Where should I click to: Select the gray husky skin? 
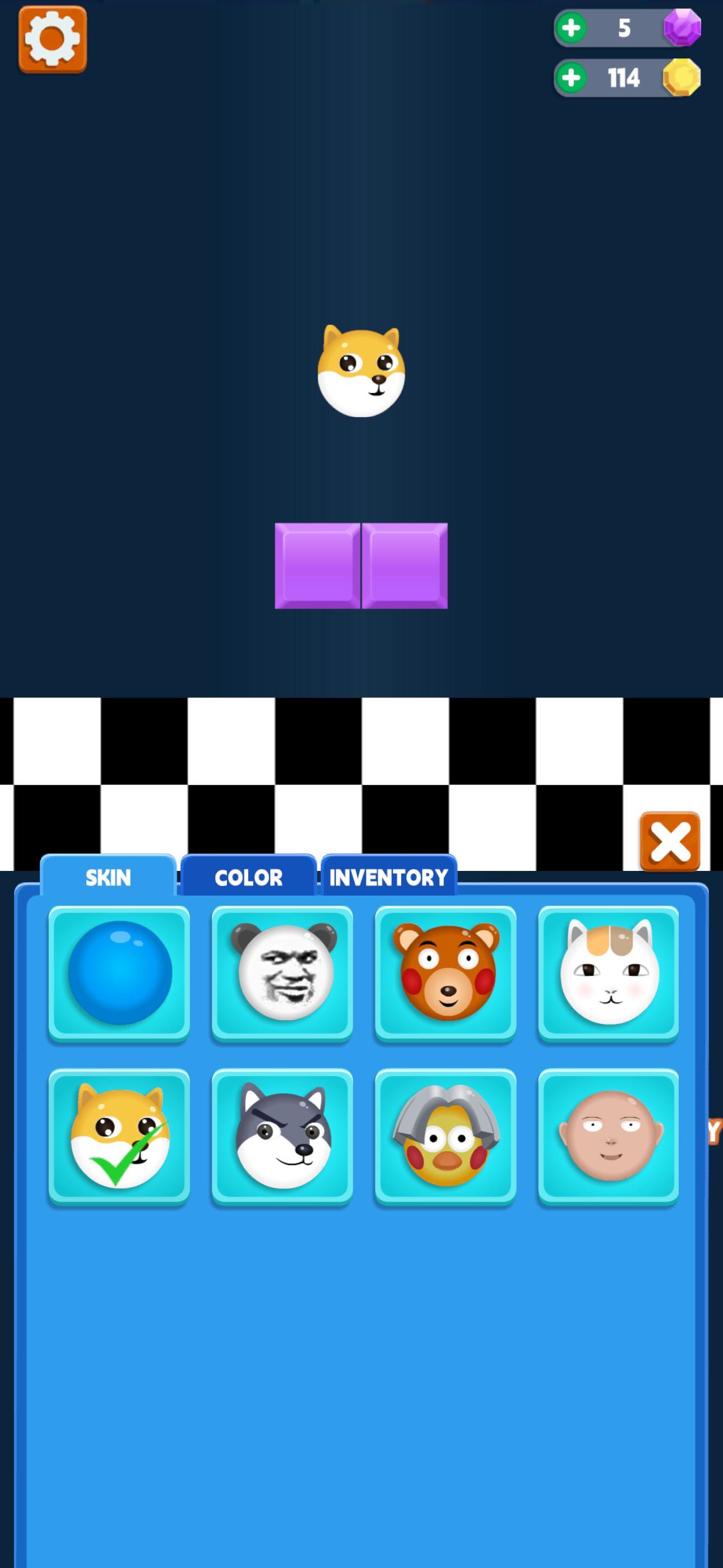pos(282,1135)
